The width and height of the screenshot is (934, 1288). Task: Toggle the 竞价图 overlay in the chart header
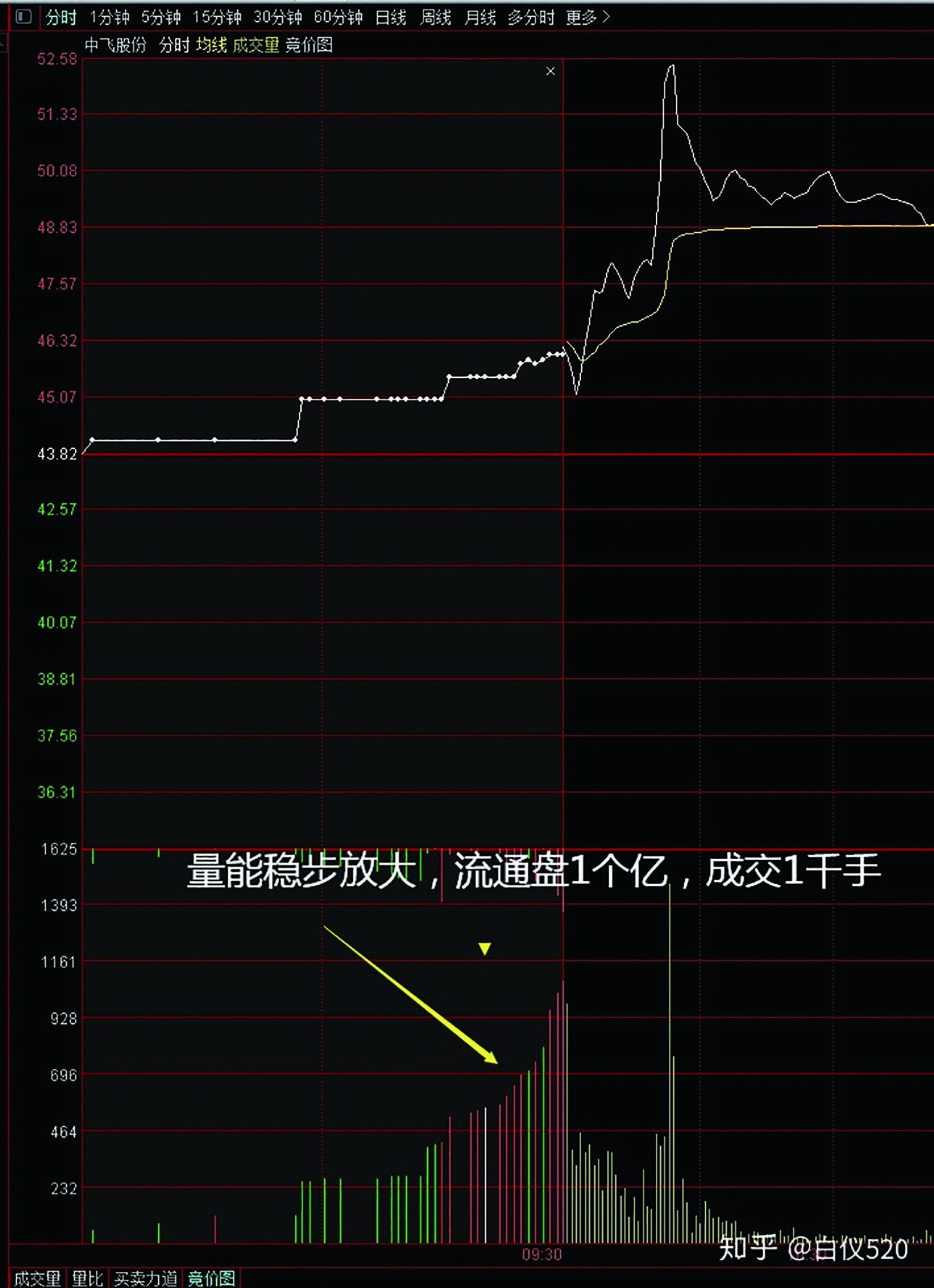[x=310, y=45]
